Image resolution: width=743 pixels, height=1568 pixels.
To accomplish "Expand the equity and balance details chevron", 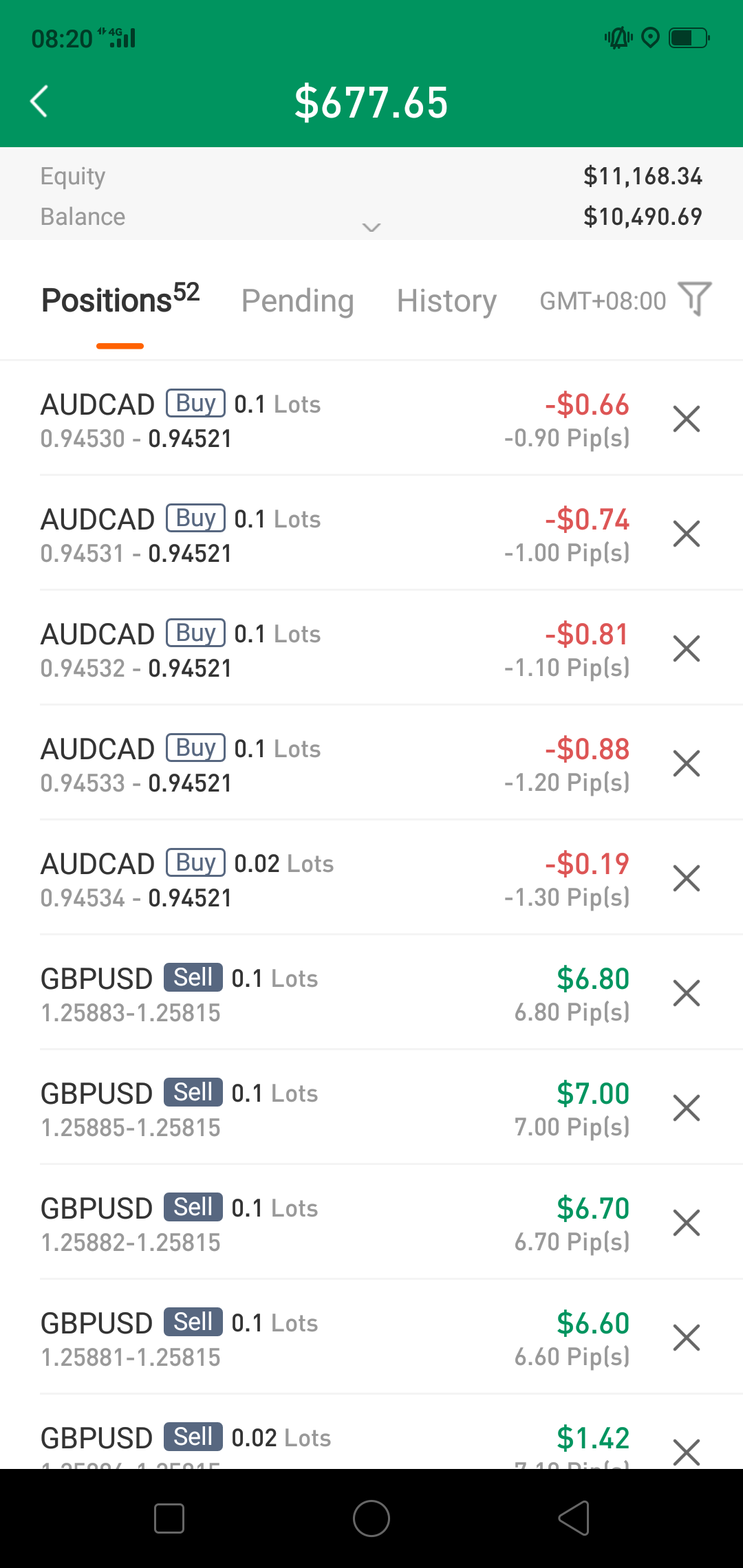I will 371,228.
